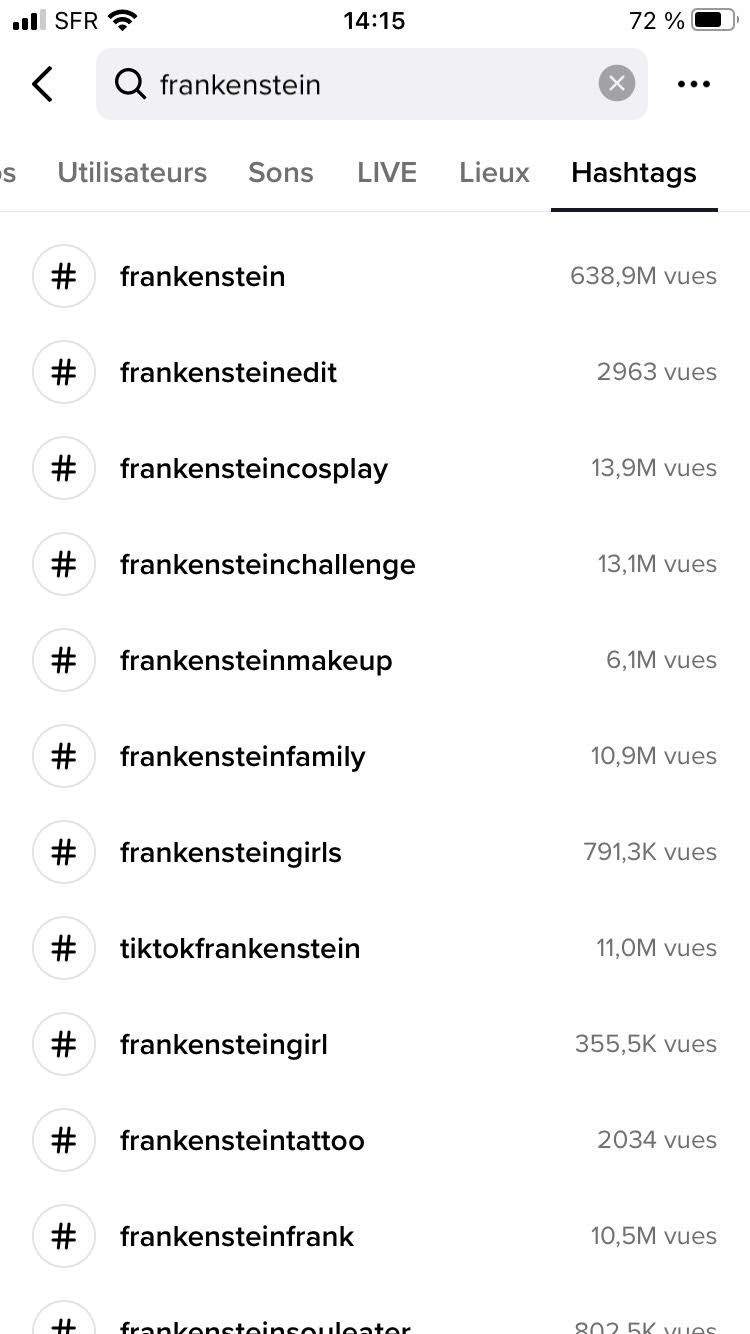Click the hashtag icon next to frankenstein
The image size is (750, 1334).
[x=63, y=276]
